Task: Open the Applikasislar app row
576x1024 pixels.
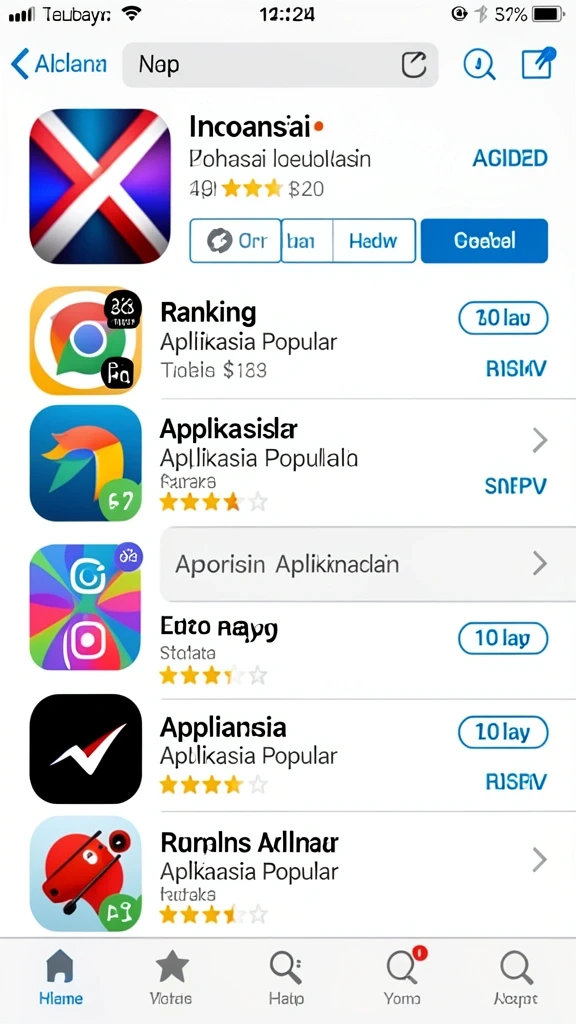Action: (288, 463)
